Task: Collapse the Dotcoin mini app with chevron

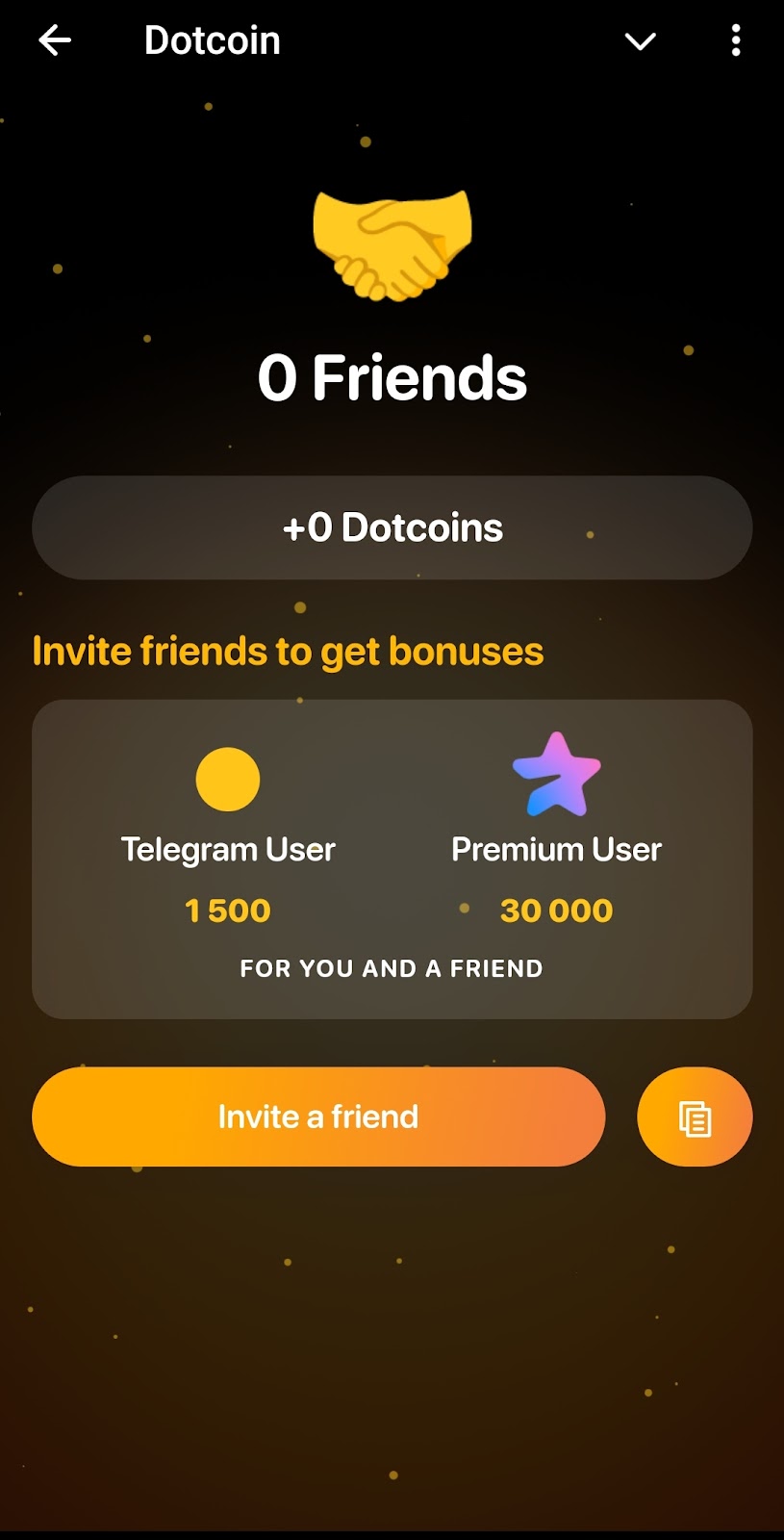Action: click(x=640, y=40)
